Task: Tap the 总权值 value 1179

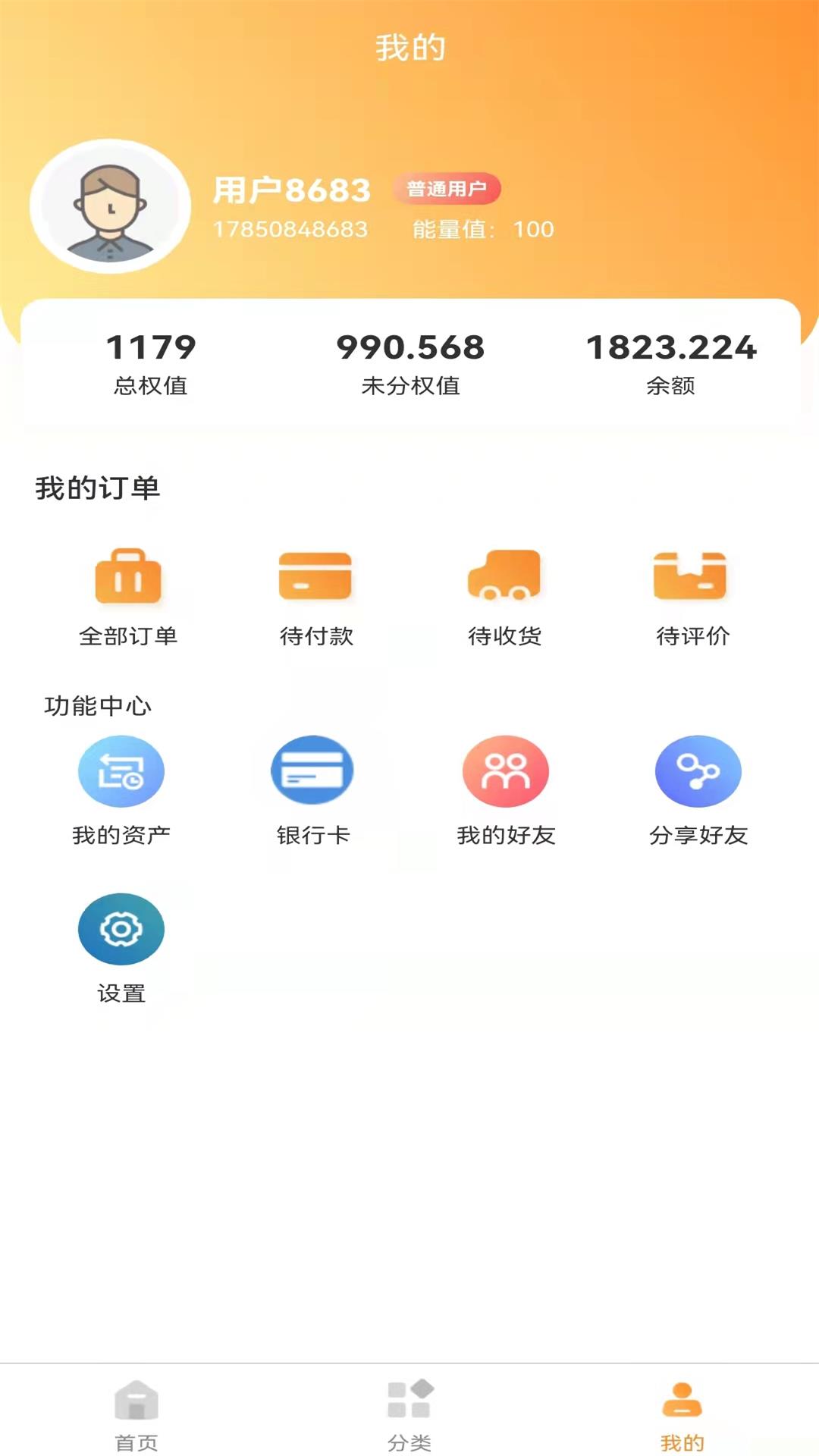Action: tap(152, 348)
